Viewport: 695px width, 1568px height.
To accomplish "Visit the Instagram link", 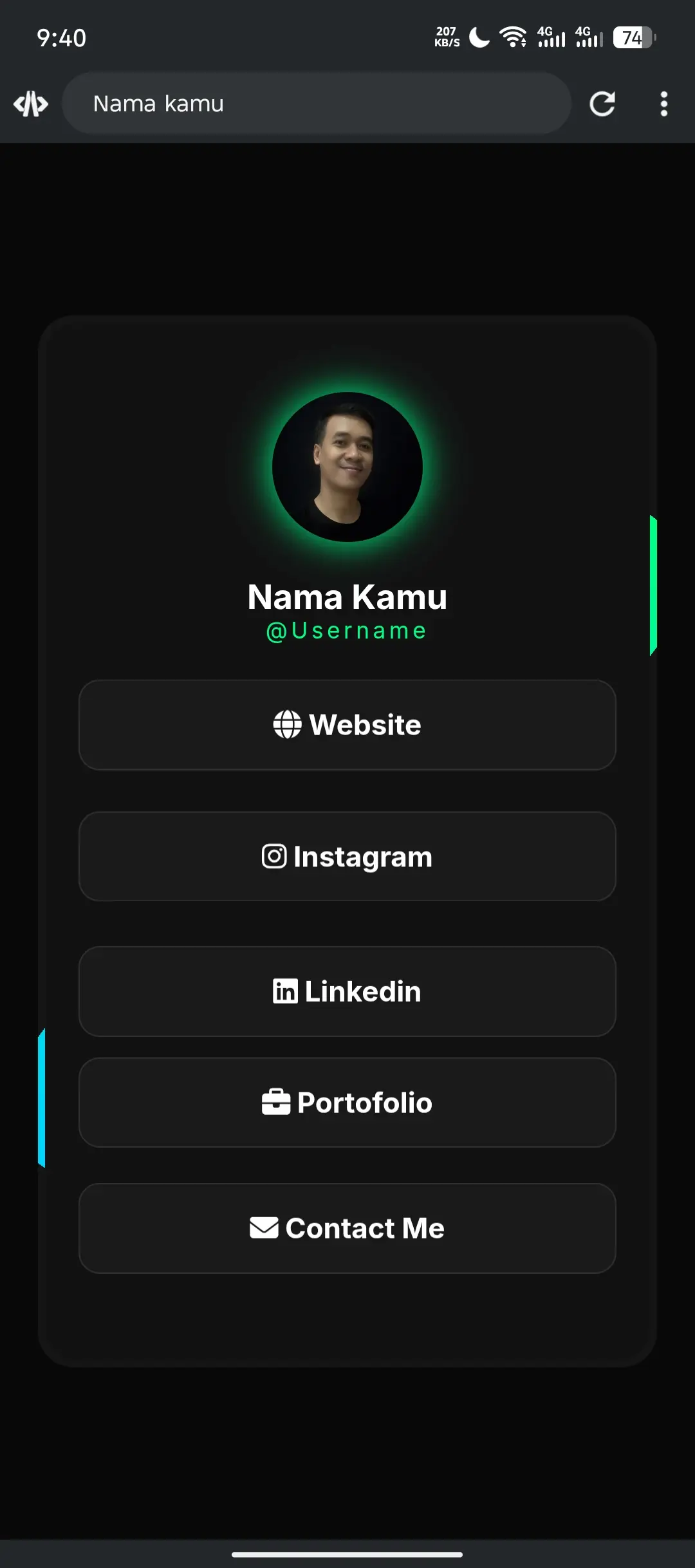I will pos(347,857).
